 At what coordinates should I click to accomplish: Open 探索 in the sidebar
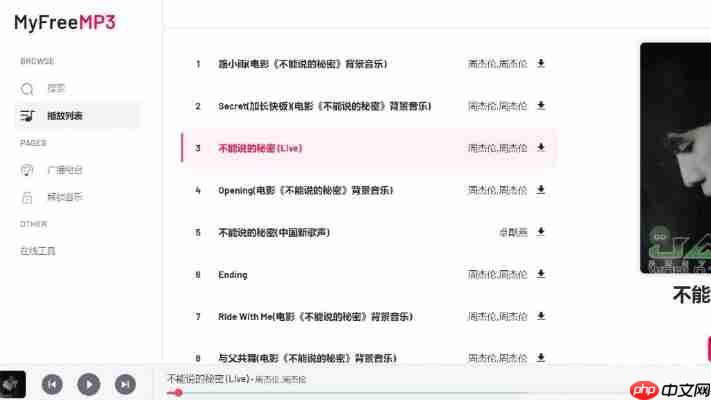[x=55, y=88]
